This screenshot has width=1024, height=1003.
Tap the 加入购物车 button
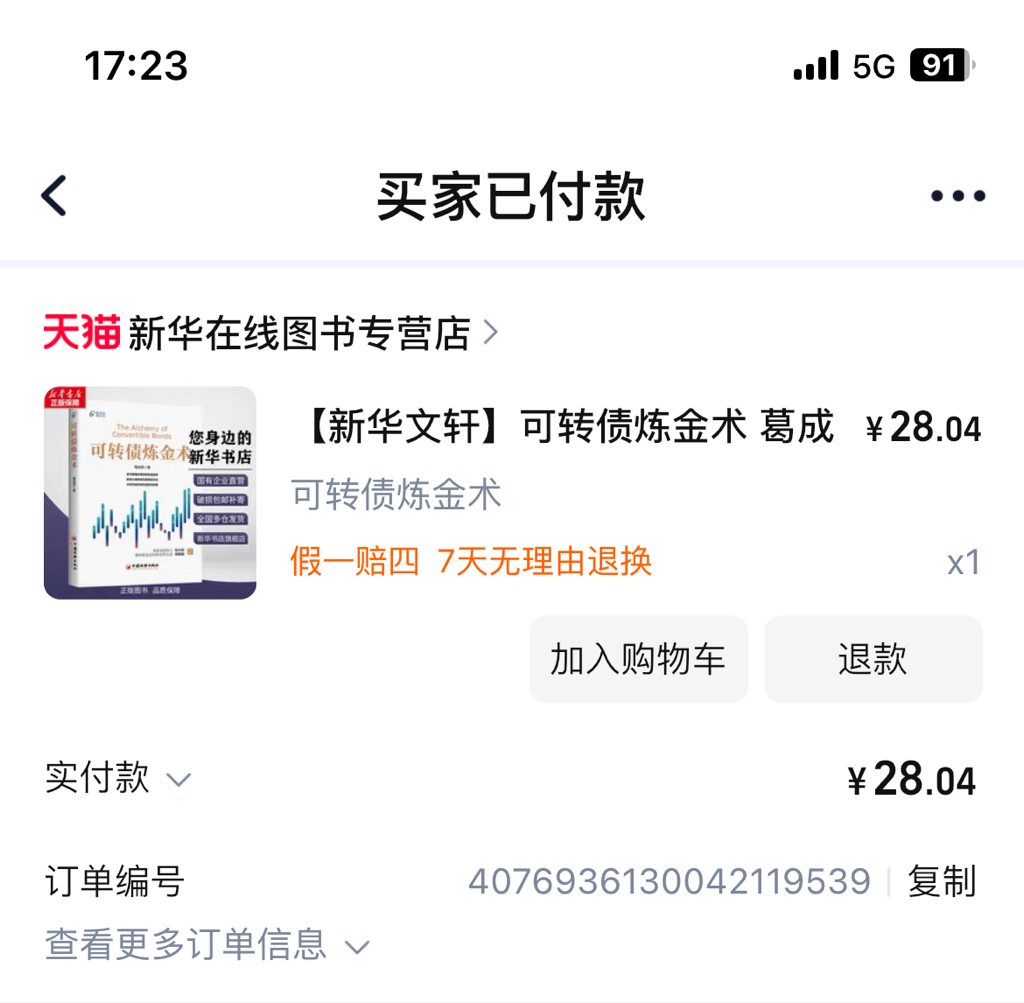tap(638, 660)
